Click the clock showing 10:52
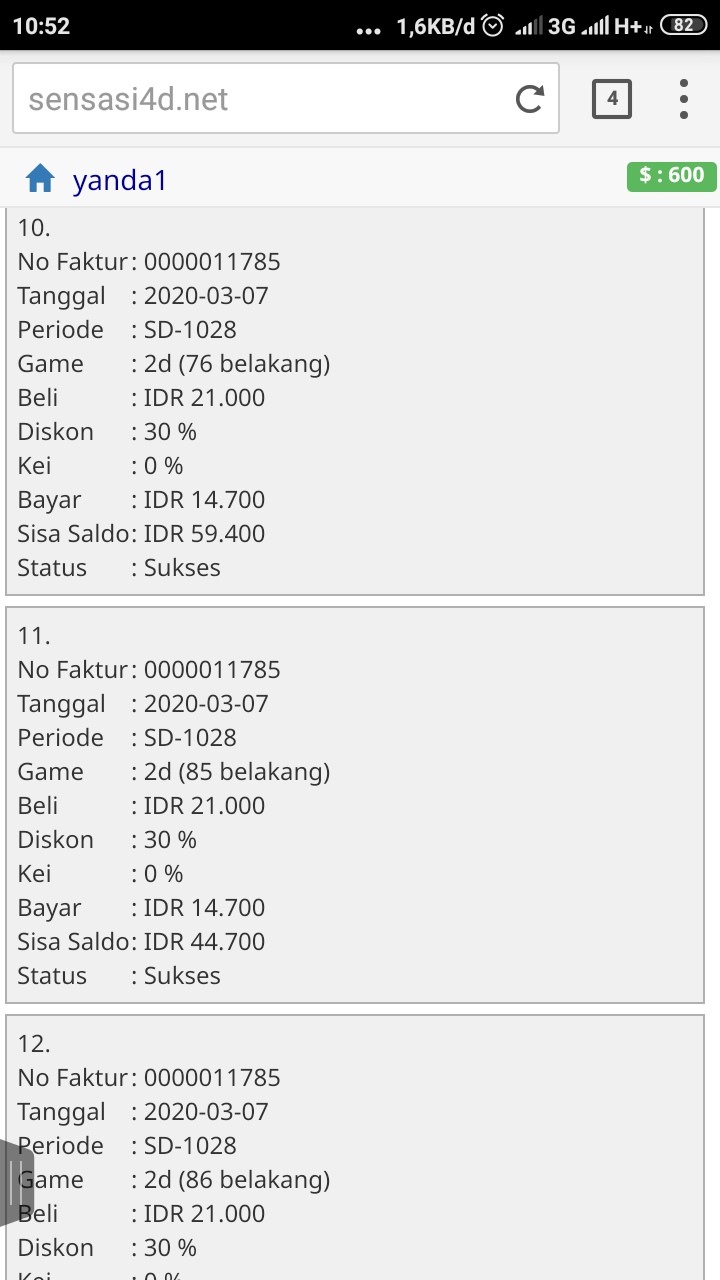Image resolution: width=720 pixels, height=1280 pixels. (43, 26)
